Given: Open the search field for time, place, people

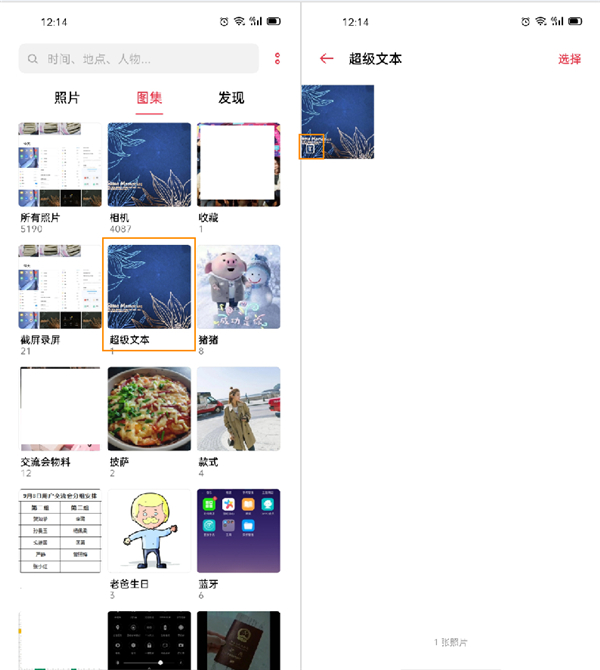Looking at the screenshot, I should pyautogui.click(x=138, y=59).
